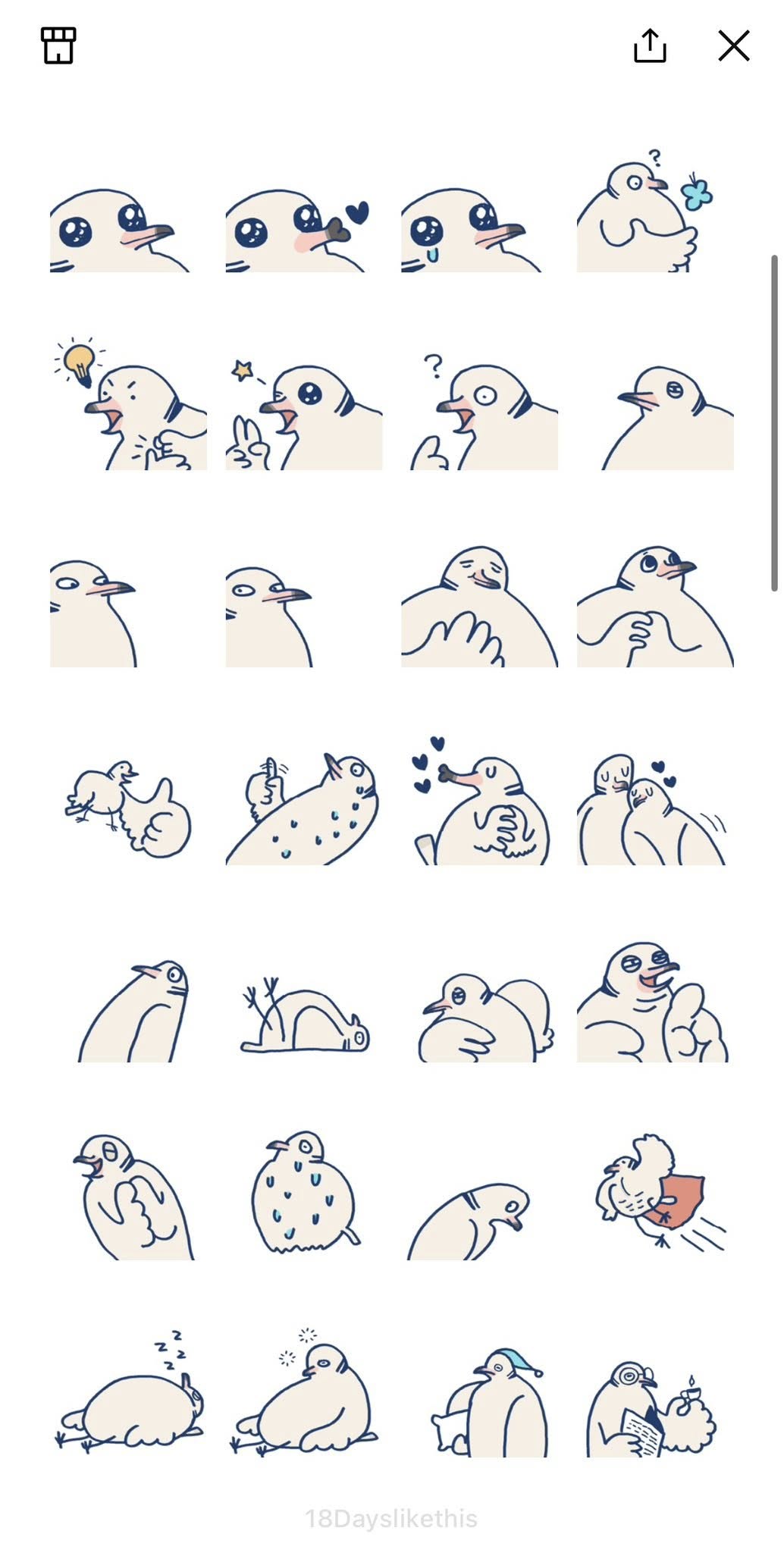Image resolution: width=784 pixels, height=1553 pixels.
Task: Select the collapsed bird legs-up sticker
Action: pyautogui.click(x=303, y=1020)
